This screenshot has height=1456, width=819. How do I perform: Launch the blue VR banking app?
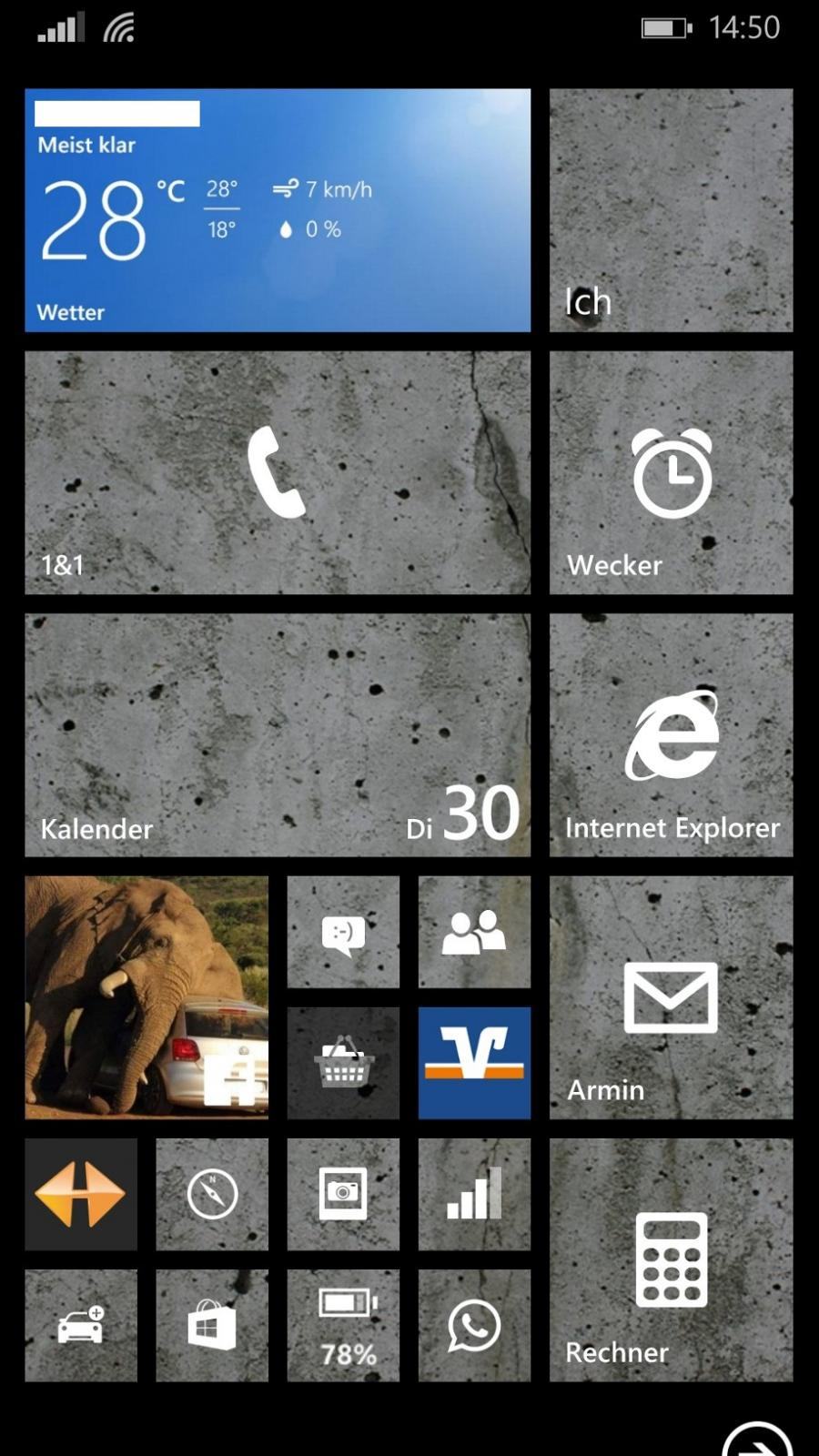click(x=474, y=1063)
